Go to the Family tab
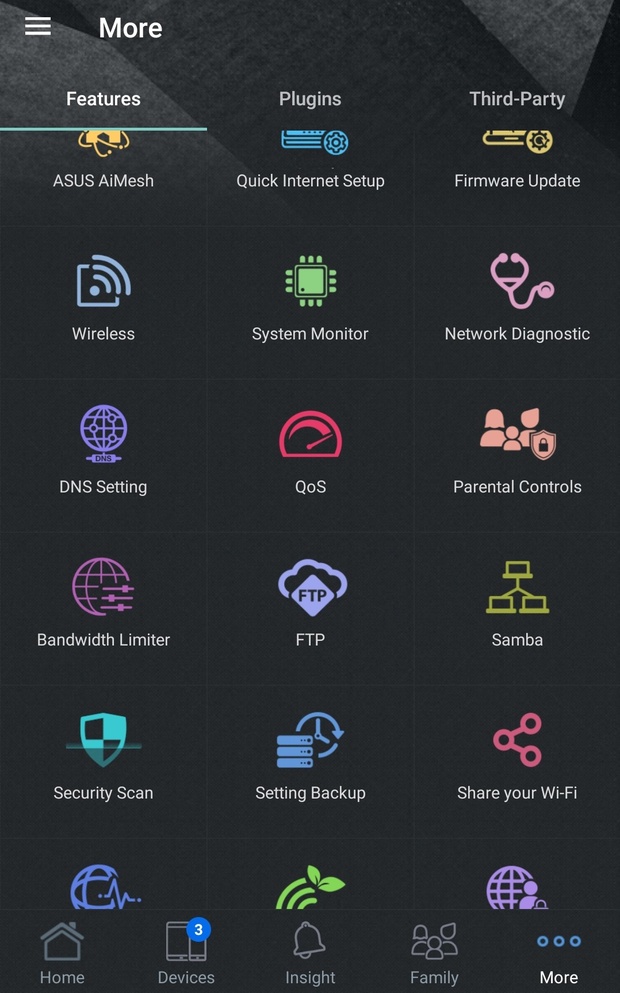Image resolution: width=620 pixels, height=993 pixels. pyautogui.click(x=434, y=954)
